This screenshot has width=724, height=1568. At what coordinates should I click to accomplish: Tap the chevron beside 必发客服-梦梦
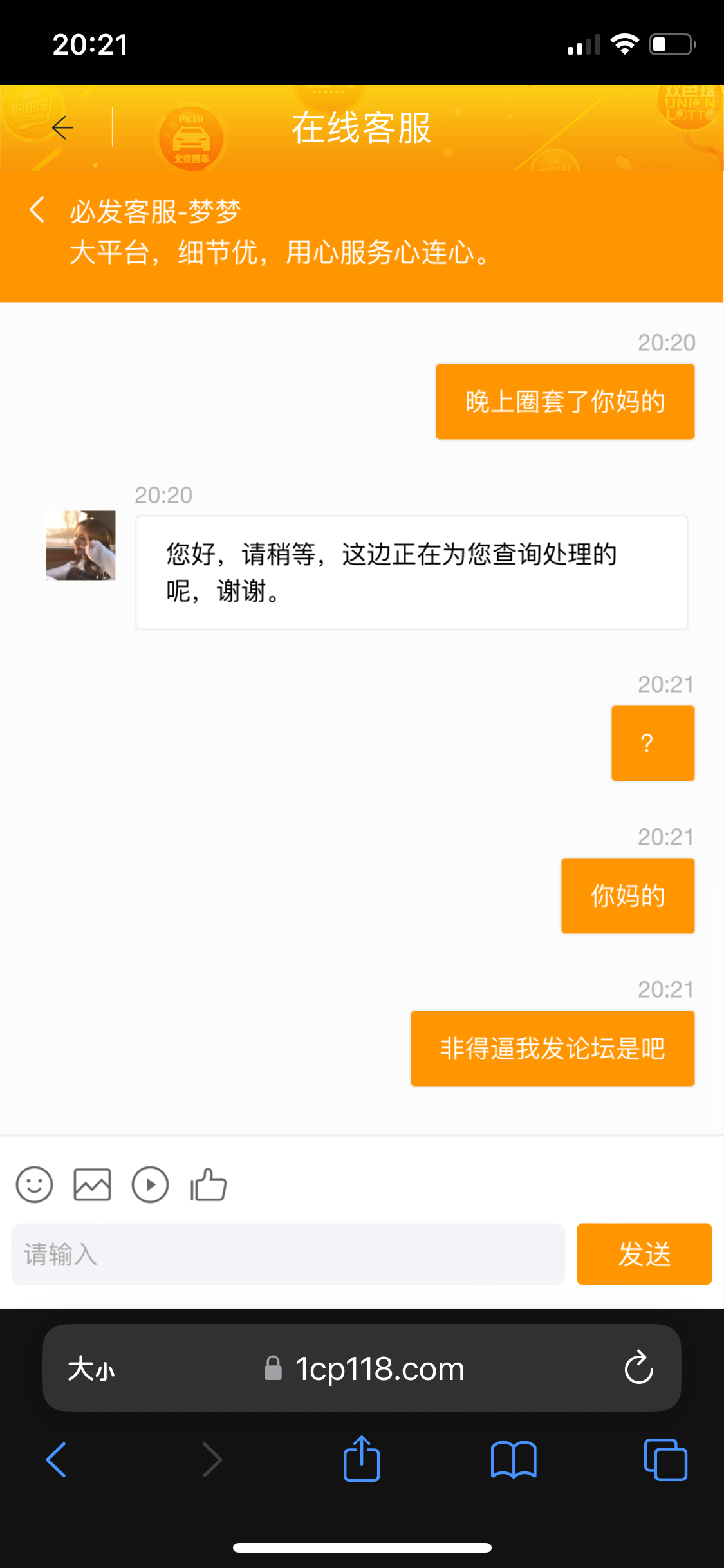[x=37, y=210]
